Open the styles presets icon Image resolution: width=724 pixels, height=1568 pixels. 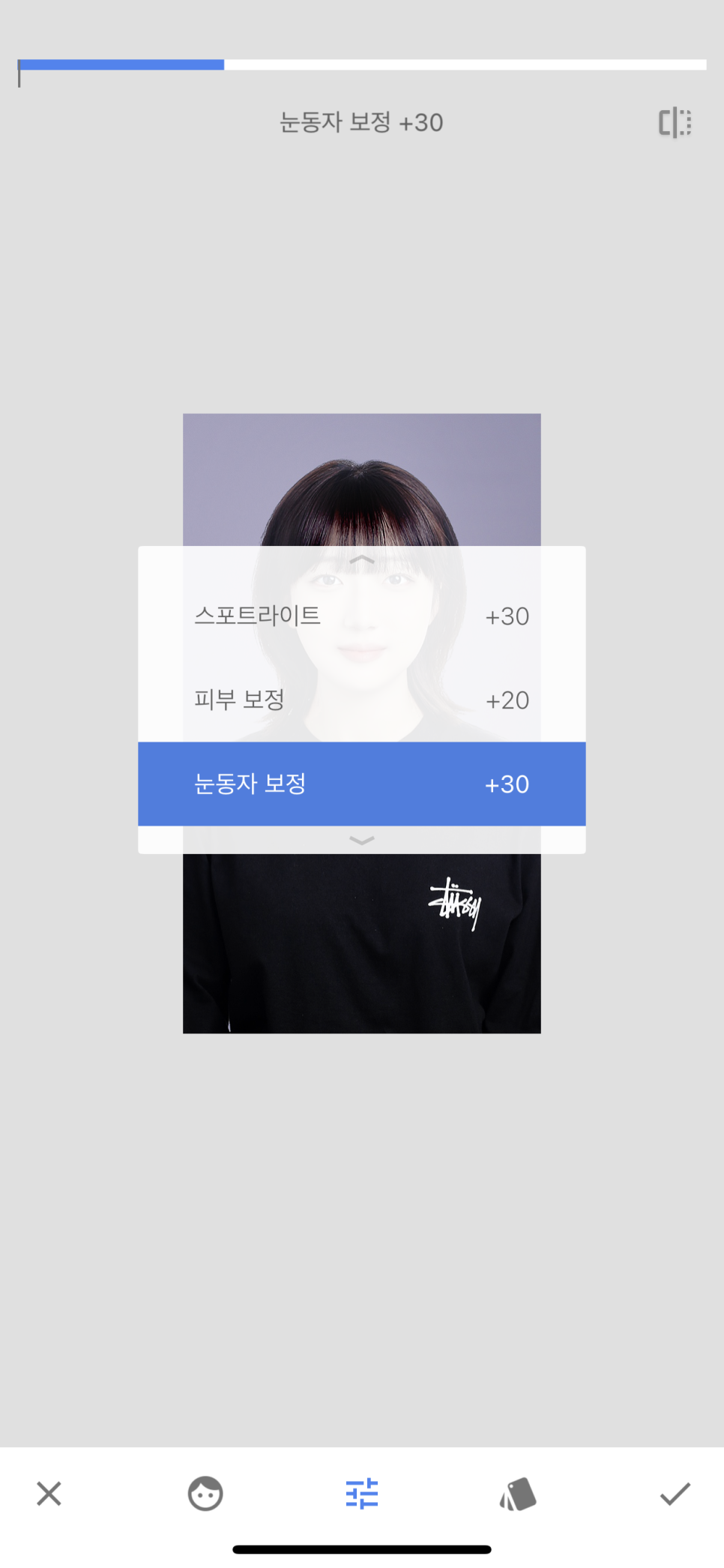click(x=518, y=1494)
